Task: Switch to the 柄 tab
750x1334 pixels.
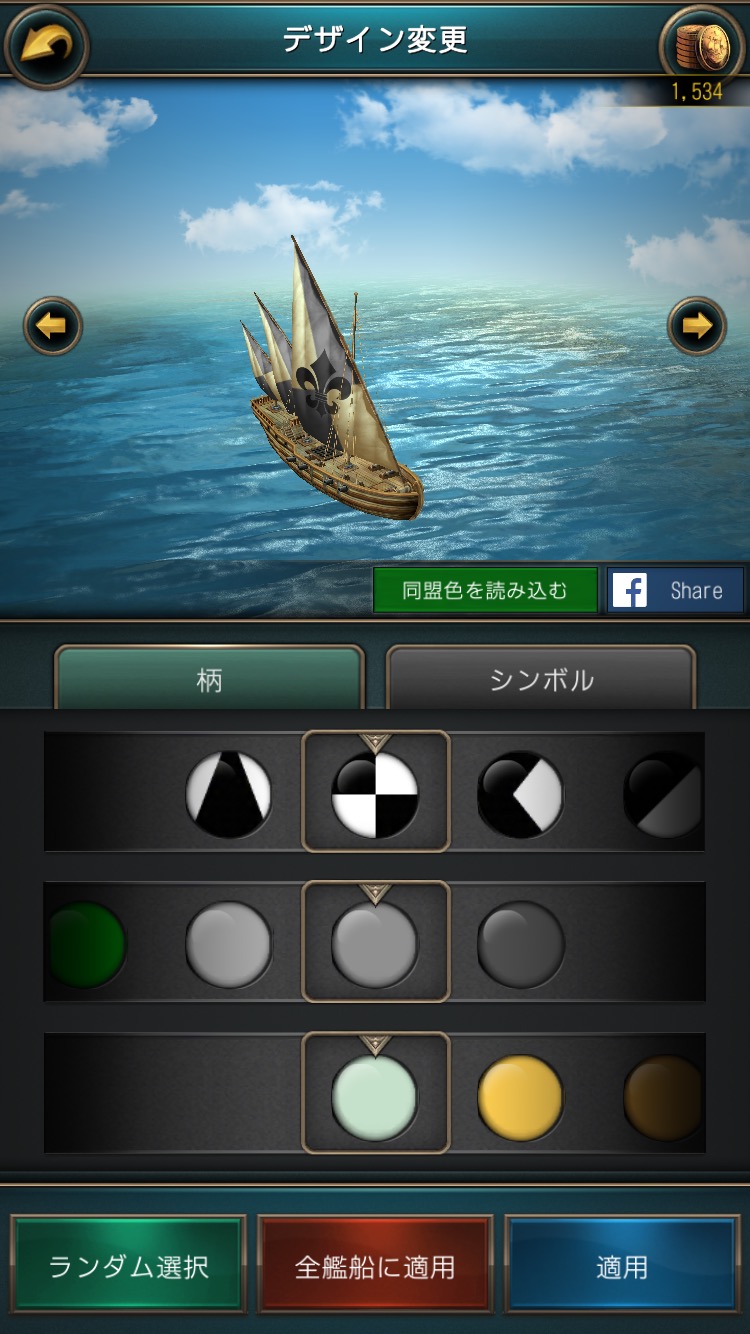Action: pyautogui.click(x=209, y=680)
